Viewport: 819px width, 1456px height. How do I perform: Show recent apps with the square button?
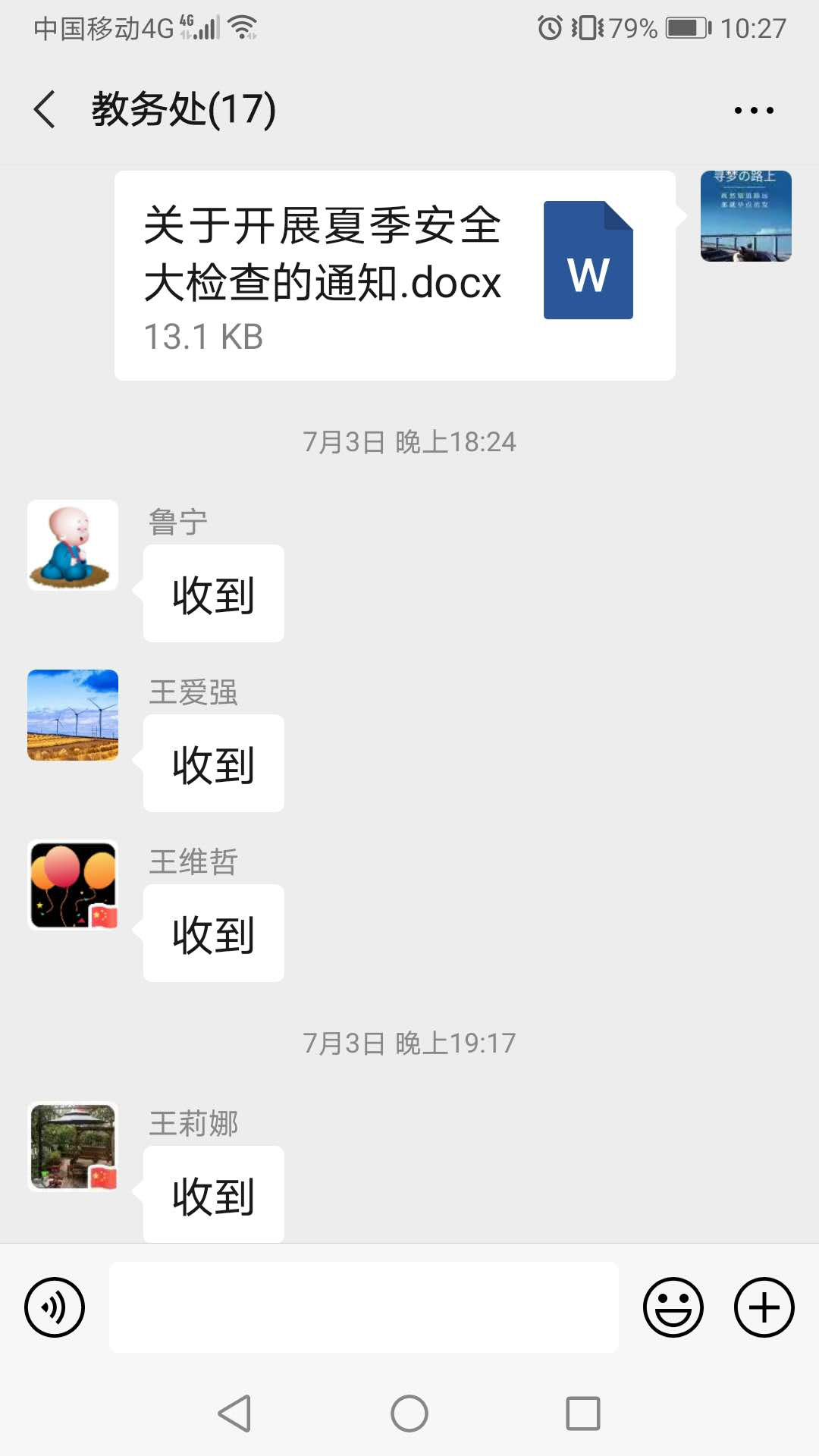pos(582,1414)
